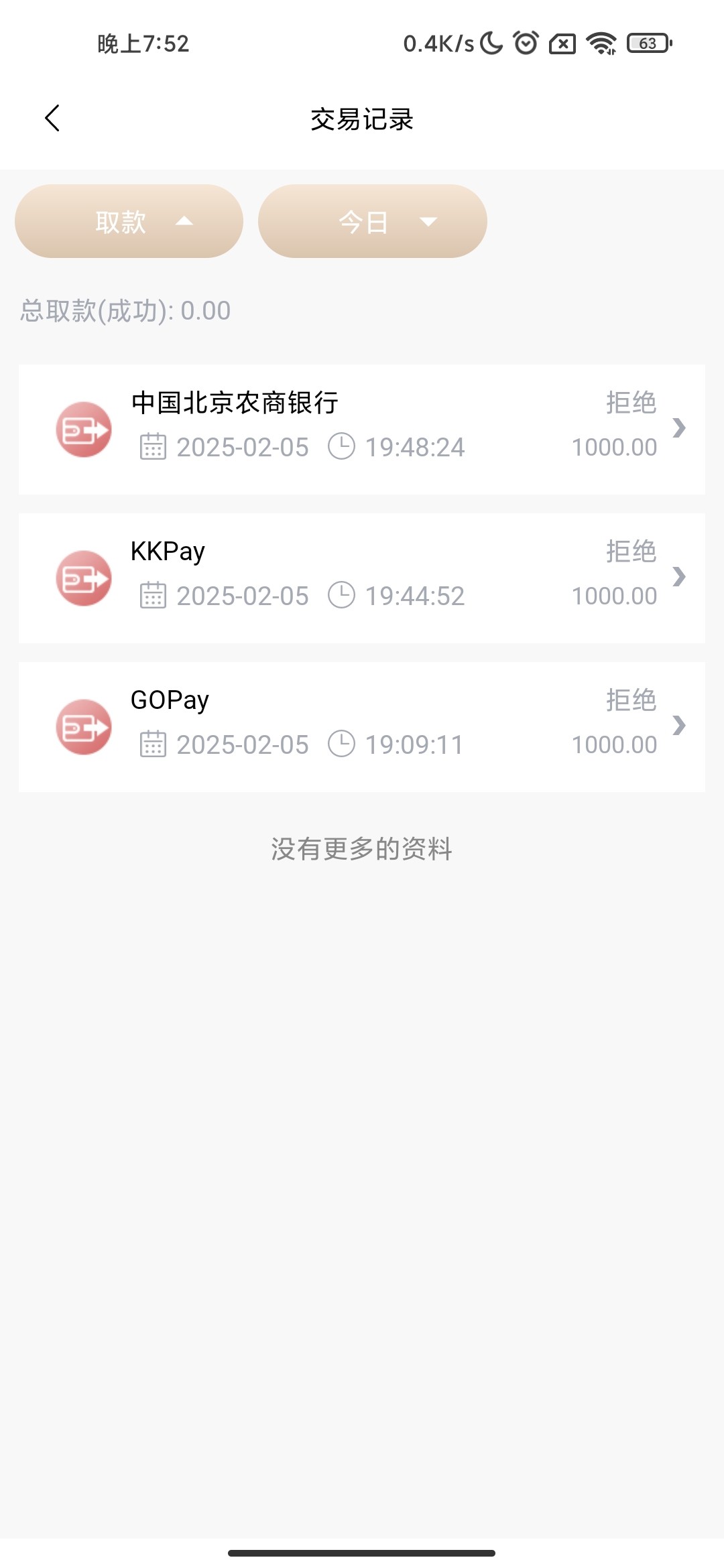
Task: Tap the calendar icon beside 2025-02-05 for KKPay
Action: point(153,595)
